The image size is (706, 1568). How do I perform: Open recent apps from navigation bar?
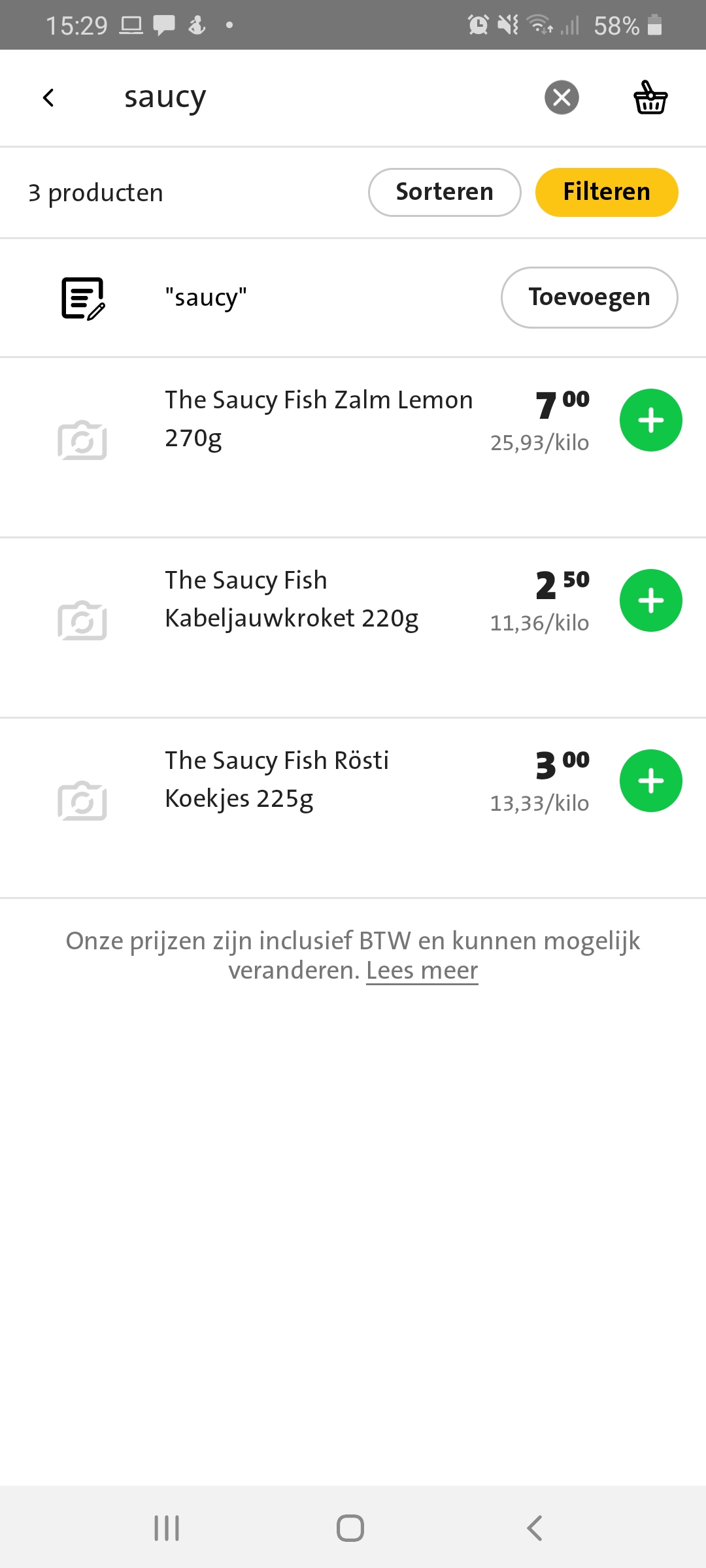tap(167, 1528)
